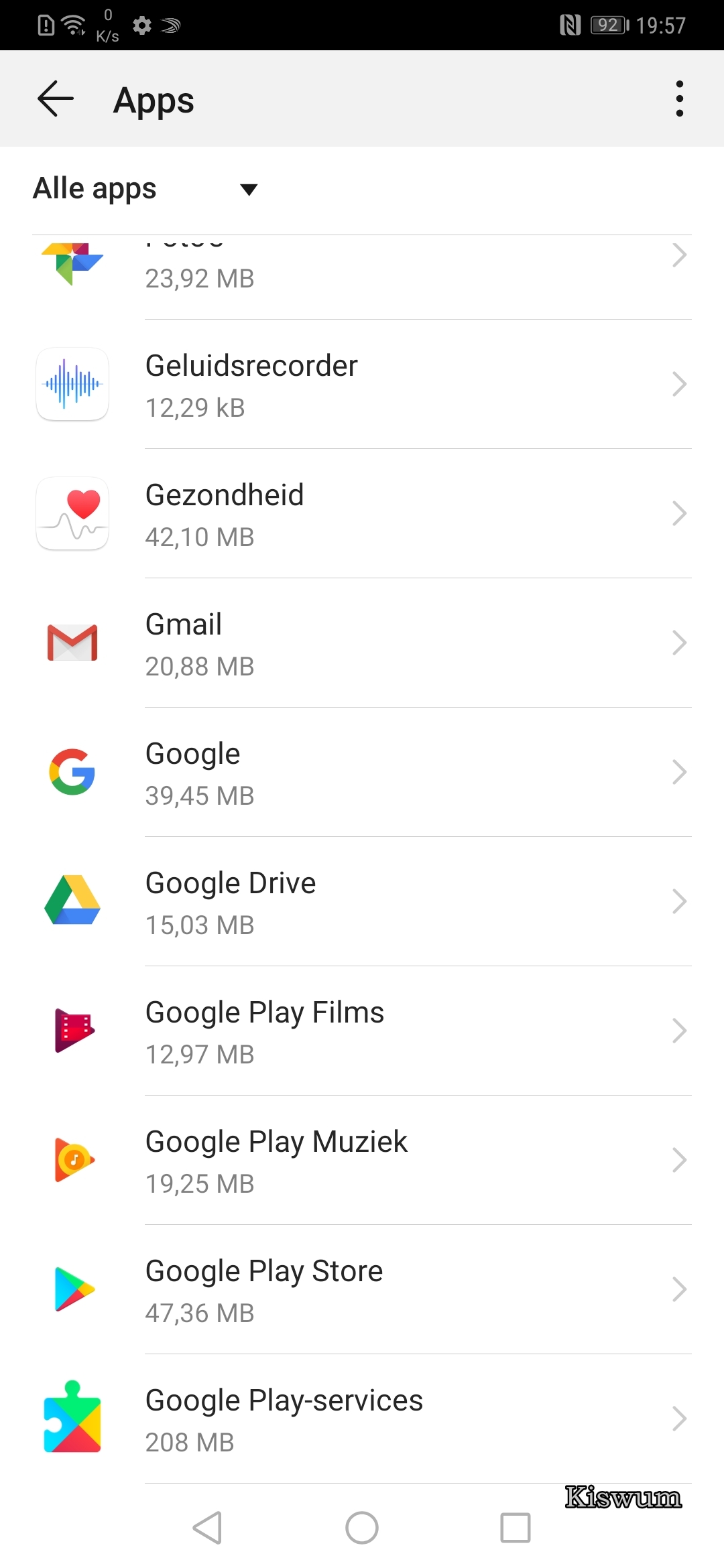Select Google Play Muziek

[362, 1161]
